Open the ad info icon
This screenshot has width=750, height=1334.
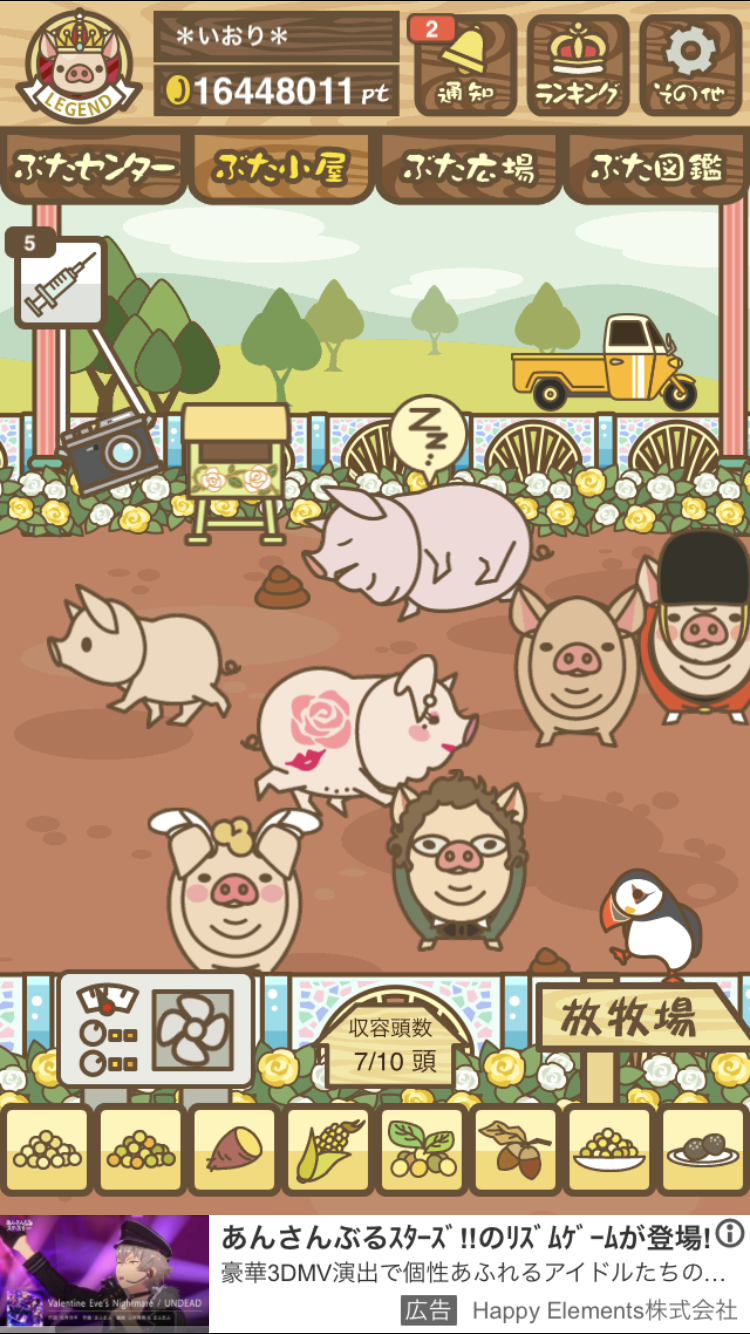731,1232
